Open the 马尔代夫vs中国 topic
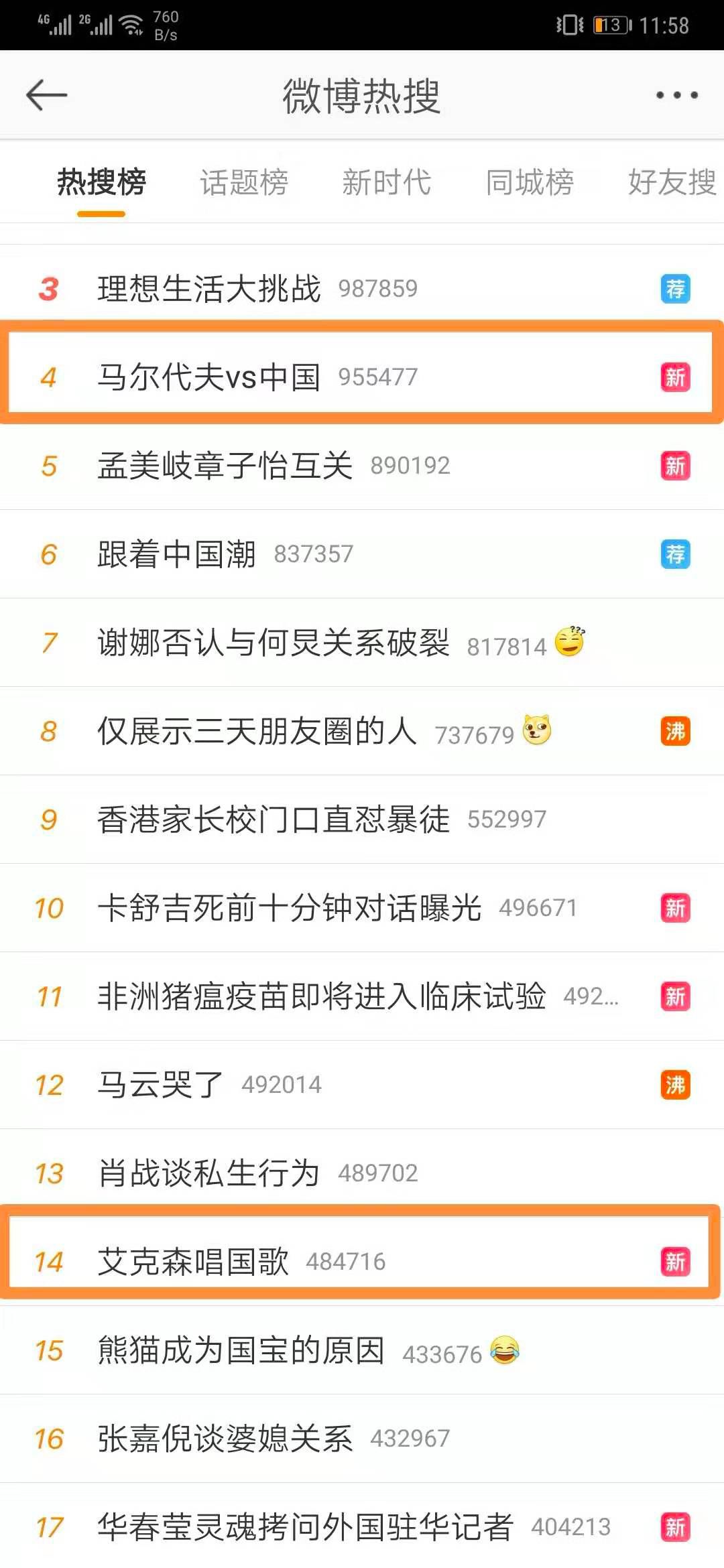This screenshot has width=724, height=1568. pos(362,377)
